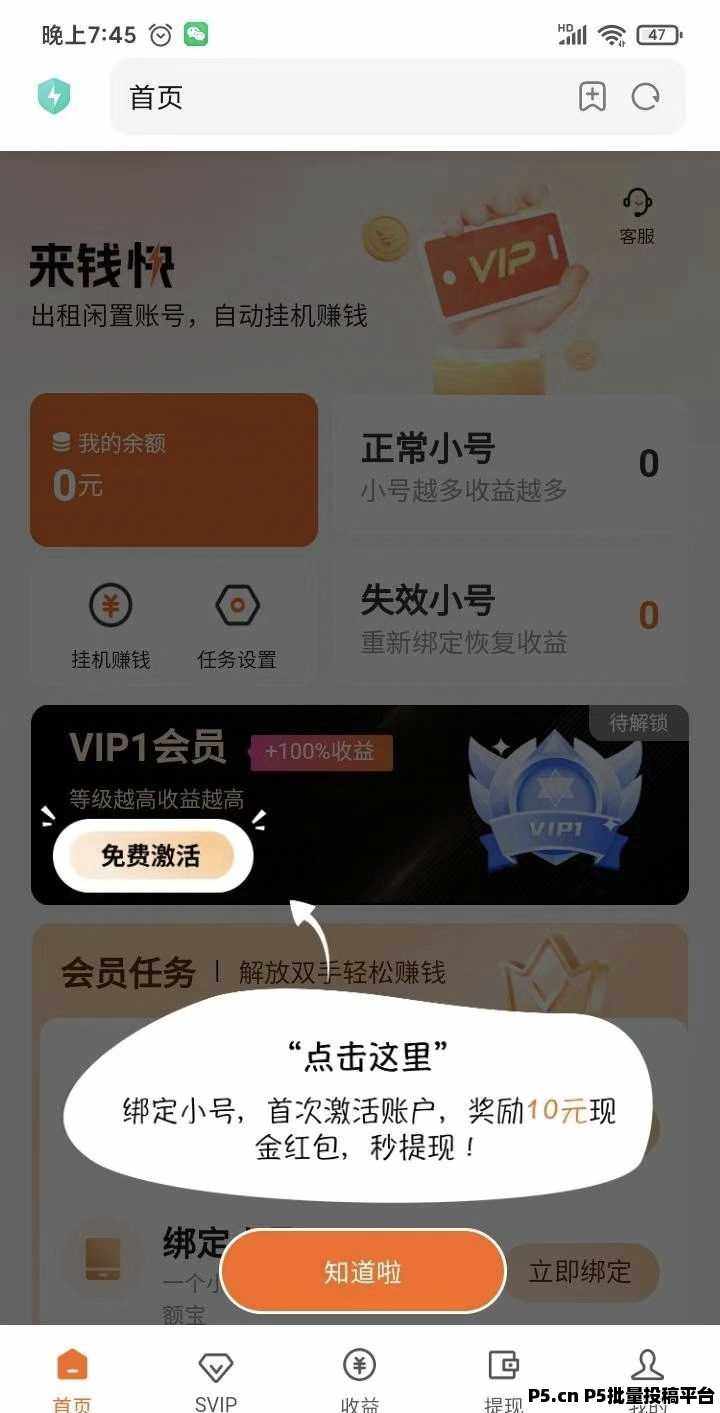Image resolution: width=720 pixels, height=1413 pixels.
Task: Tap the 知道啦 button
Action: 362,1271
